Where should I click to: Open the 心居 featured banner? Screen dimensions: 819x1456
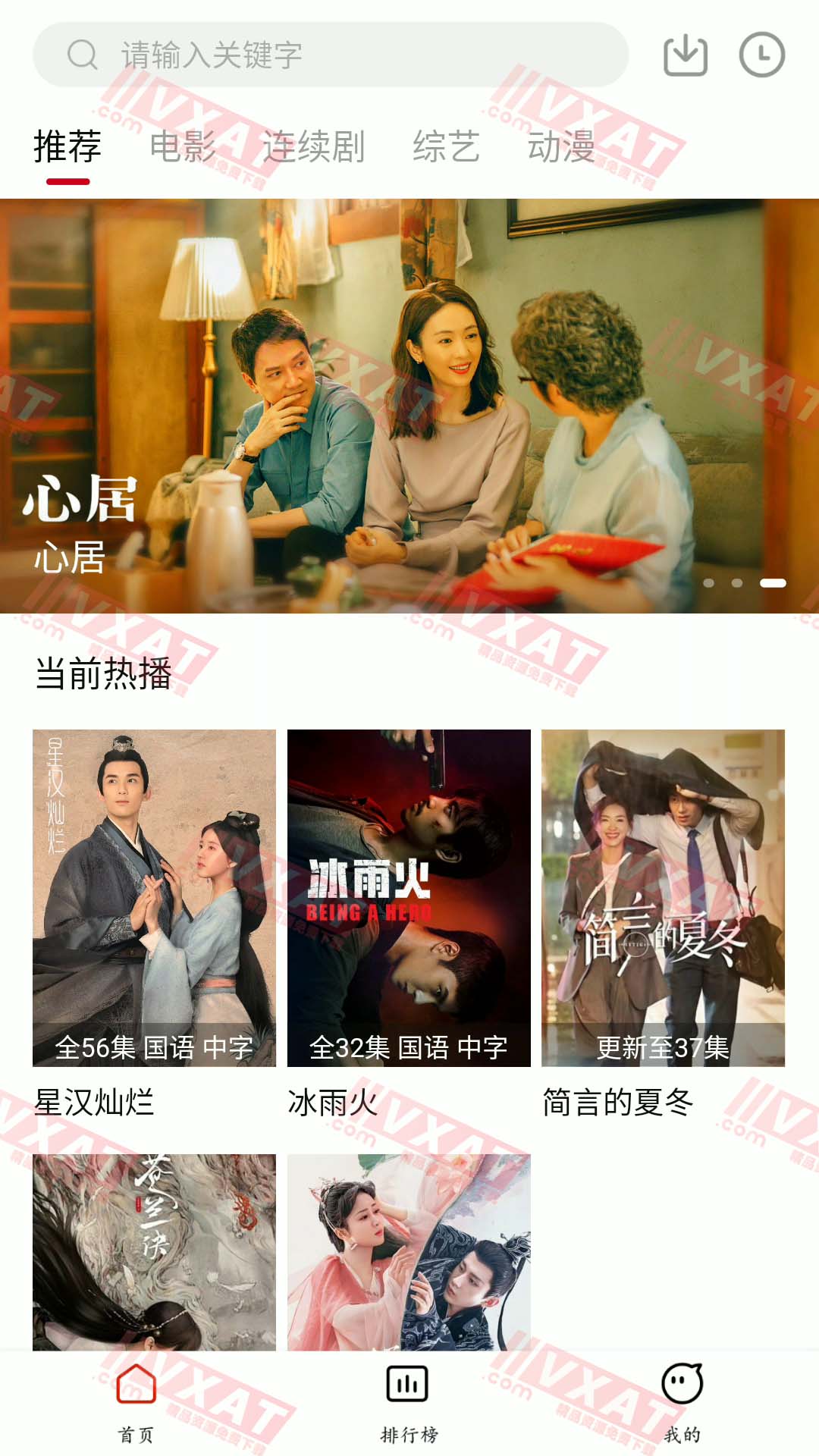pyautogui.click(x=409, y=406)
